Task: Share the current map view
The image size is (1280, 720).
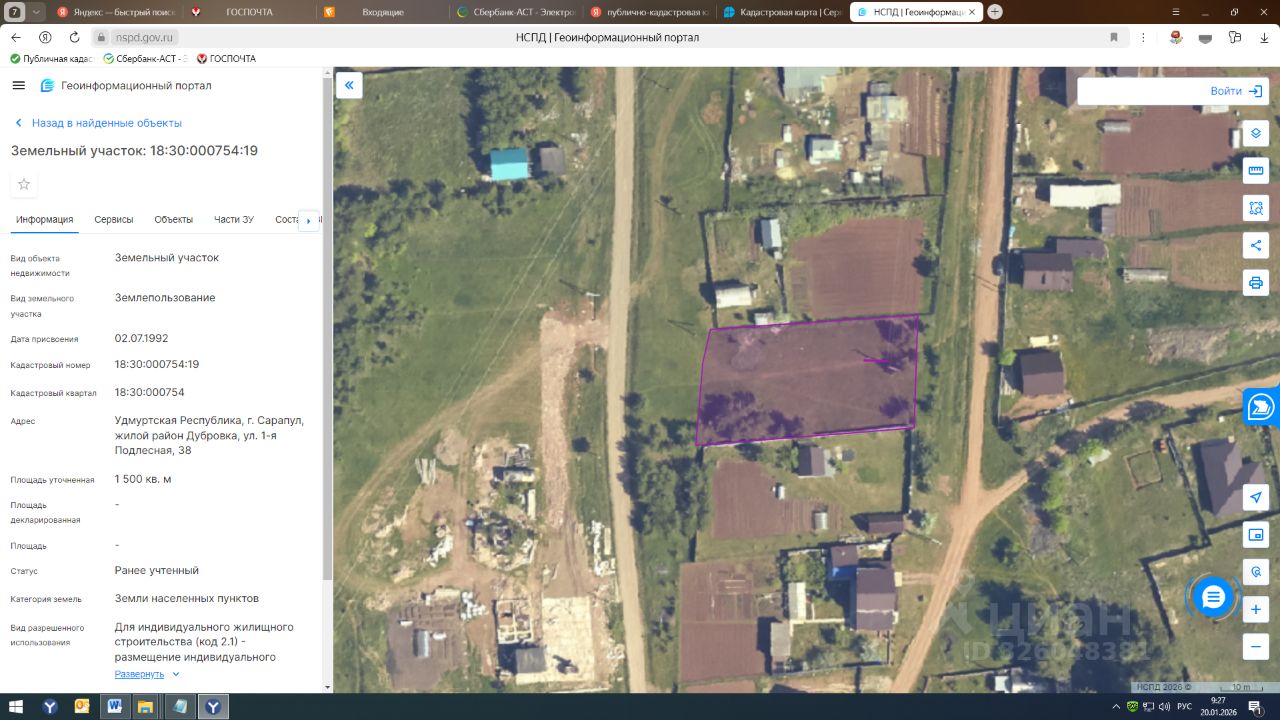Action: point(1256,246)
